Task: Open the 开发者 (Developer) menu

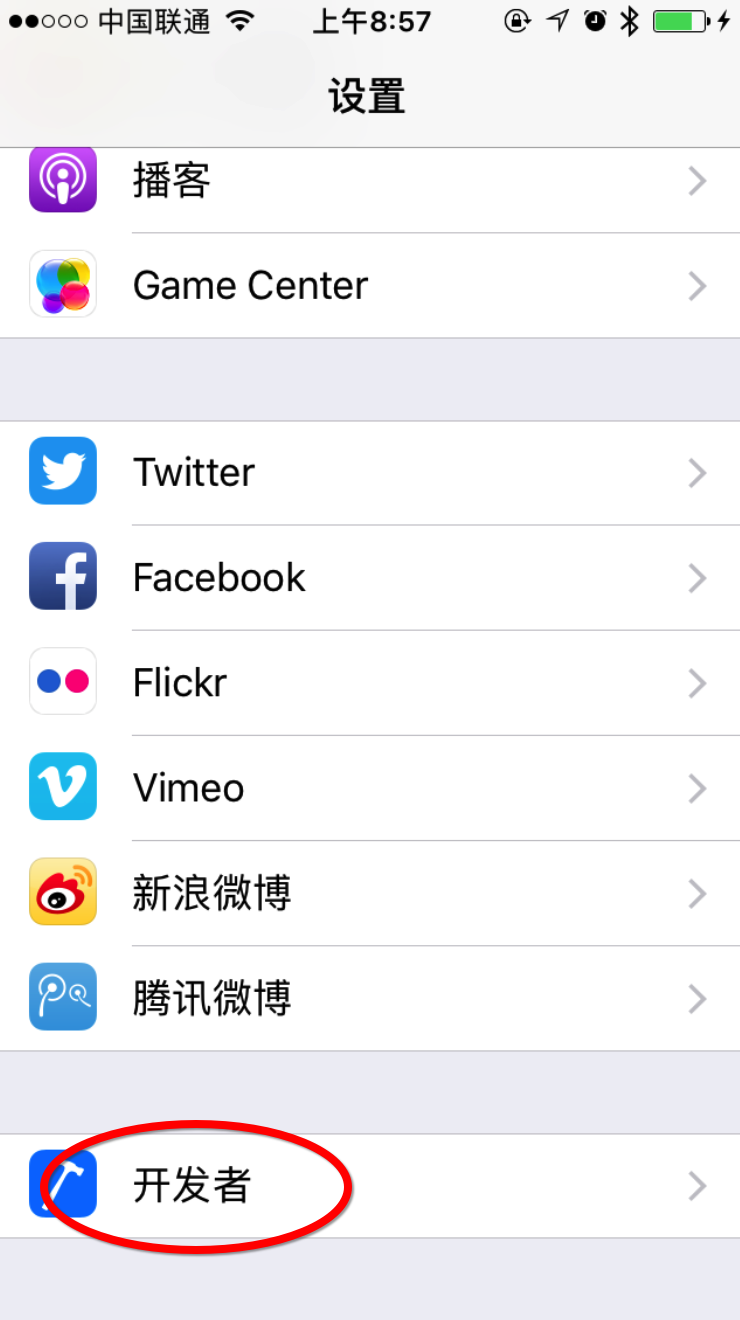Action: click(370, 1186)
